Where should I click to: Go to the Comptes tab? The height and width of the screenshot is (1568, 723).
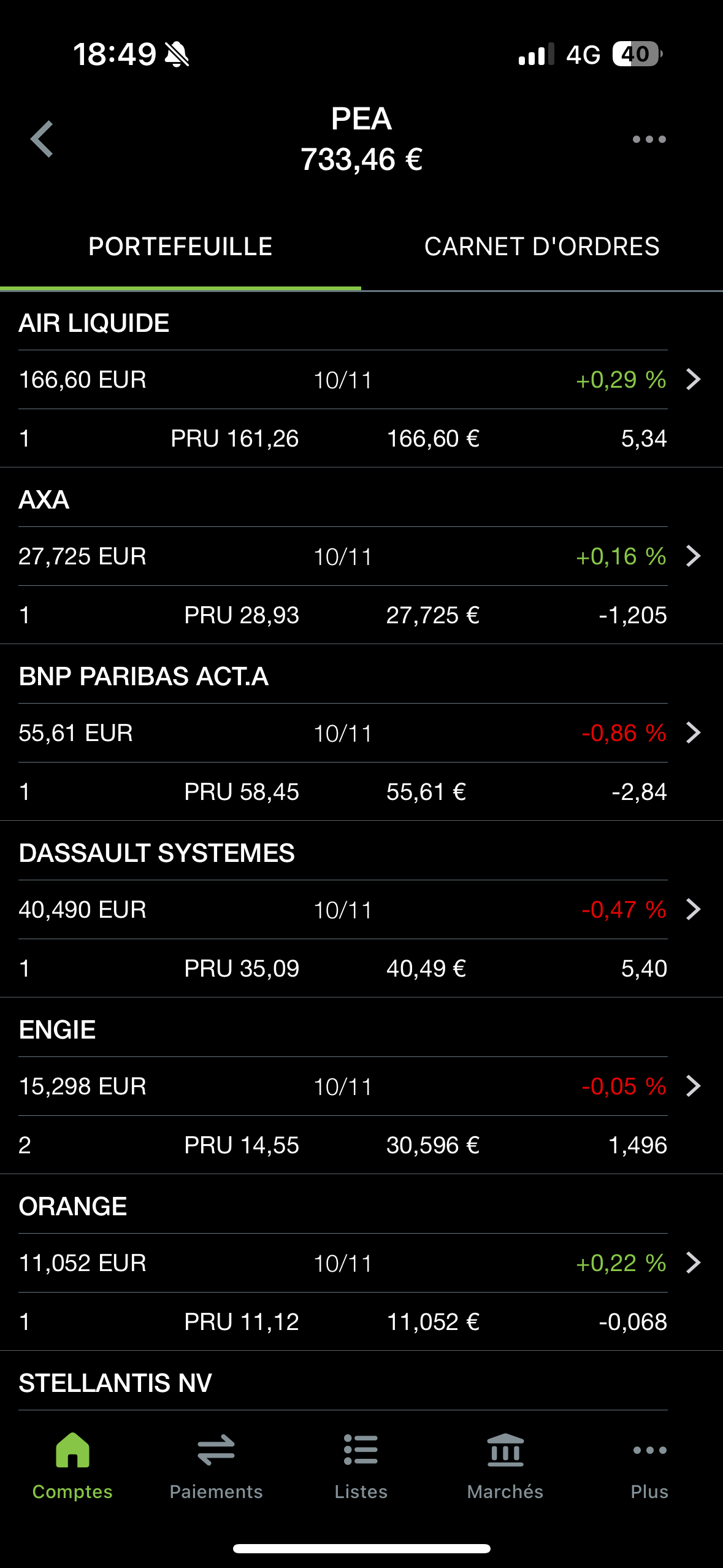[x=72, y=1467]
